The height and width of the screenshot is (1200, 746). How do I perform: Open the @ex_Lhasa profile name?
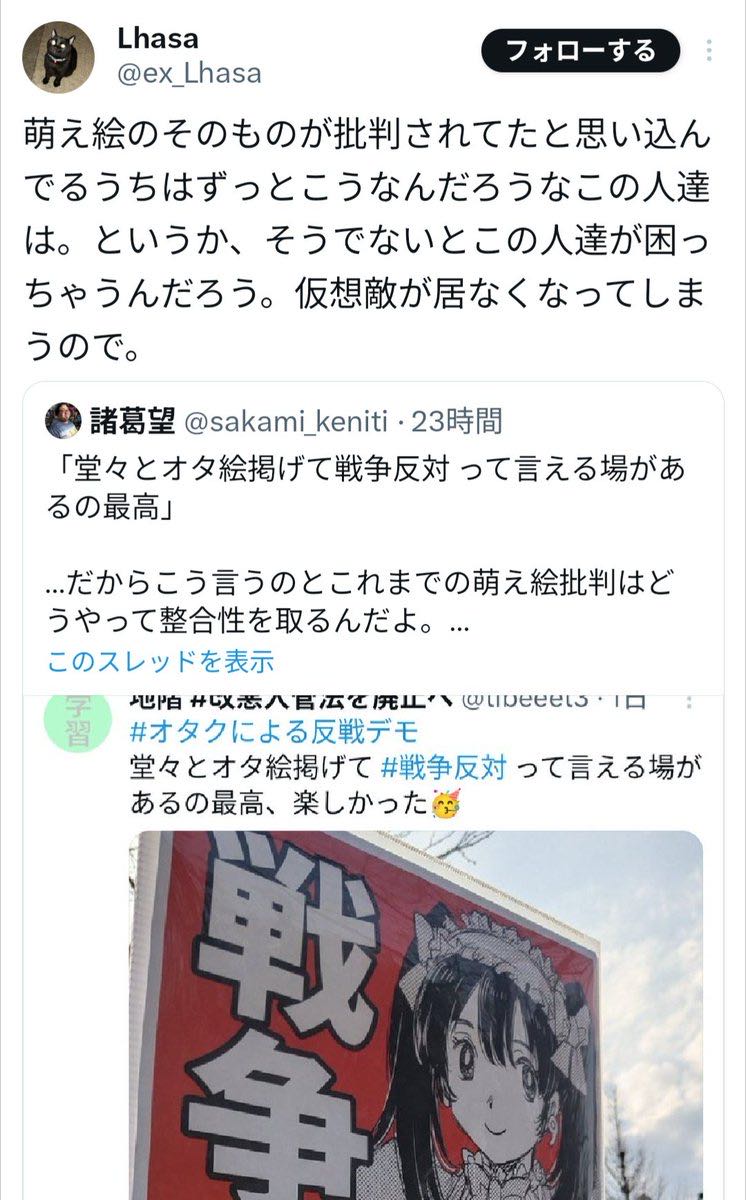click(x=189, y=73)
